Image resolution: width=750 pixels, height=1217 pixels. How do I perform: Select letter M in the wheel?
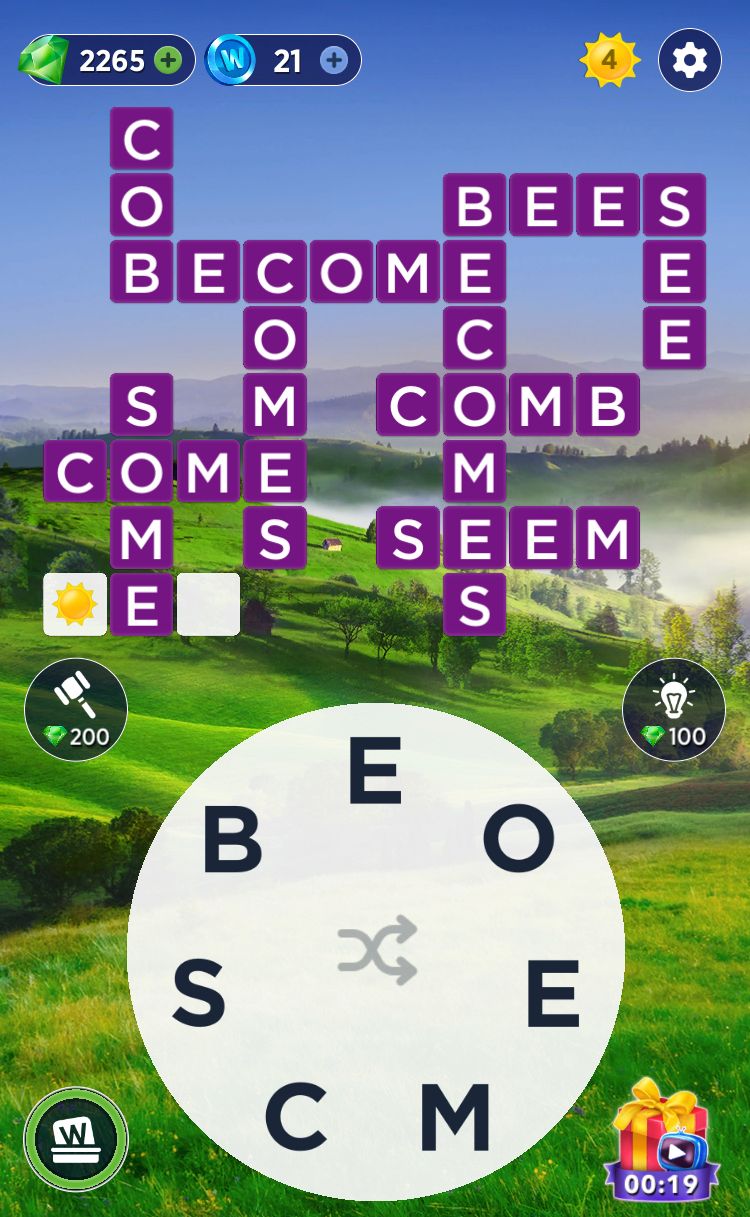click(455, 1117)
